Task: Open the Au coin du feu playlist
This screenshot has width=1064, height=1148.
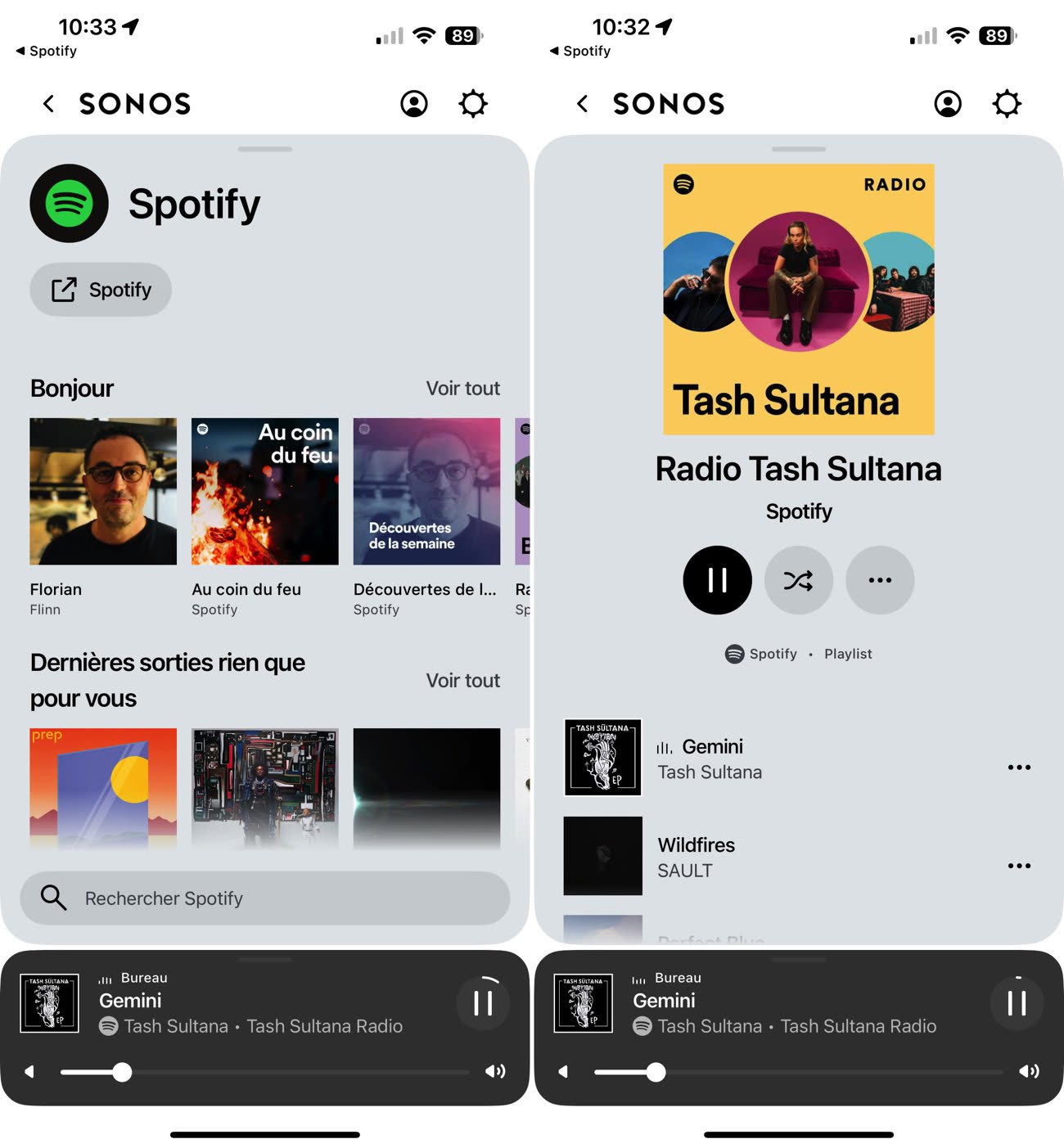Action: tap(264, 492)
